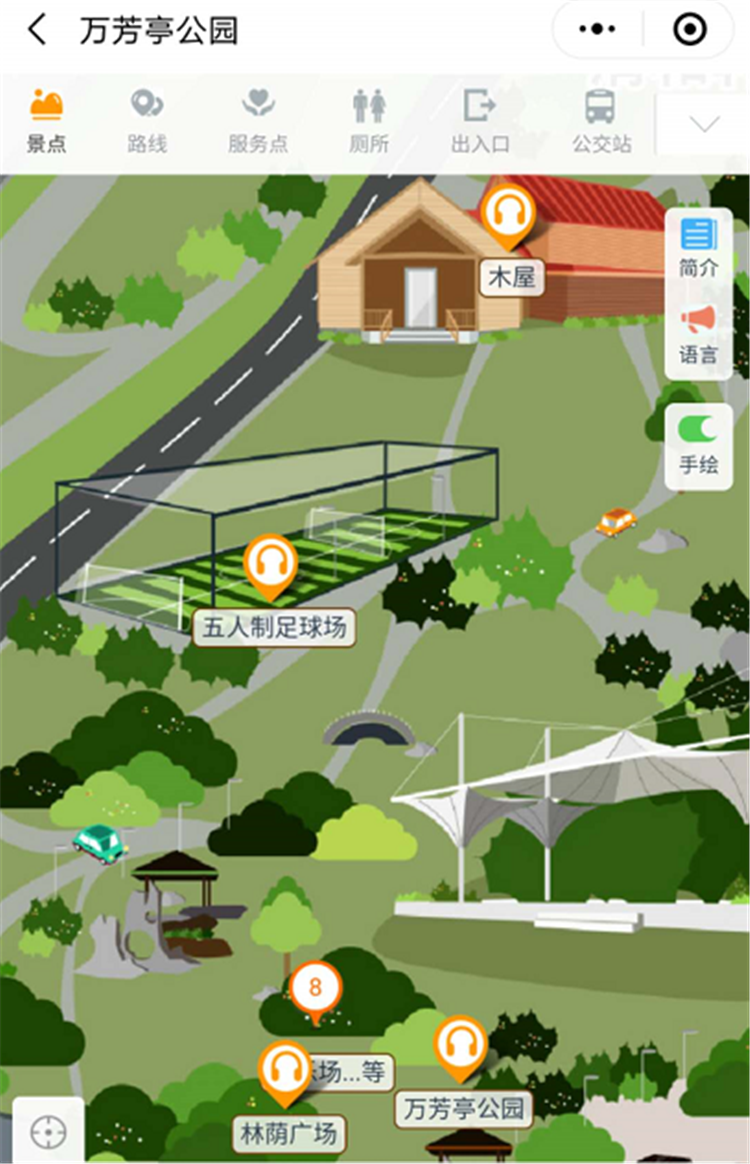Show 服务点 on the map
This screenshot has height=1164, width=750.
point(258,121)
